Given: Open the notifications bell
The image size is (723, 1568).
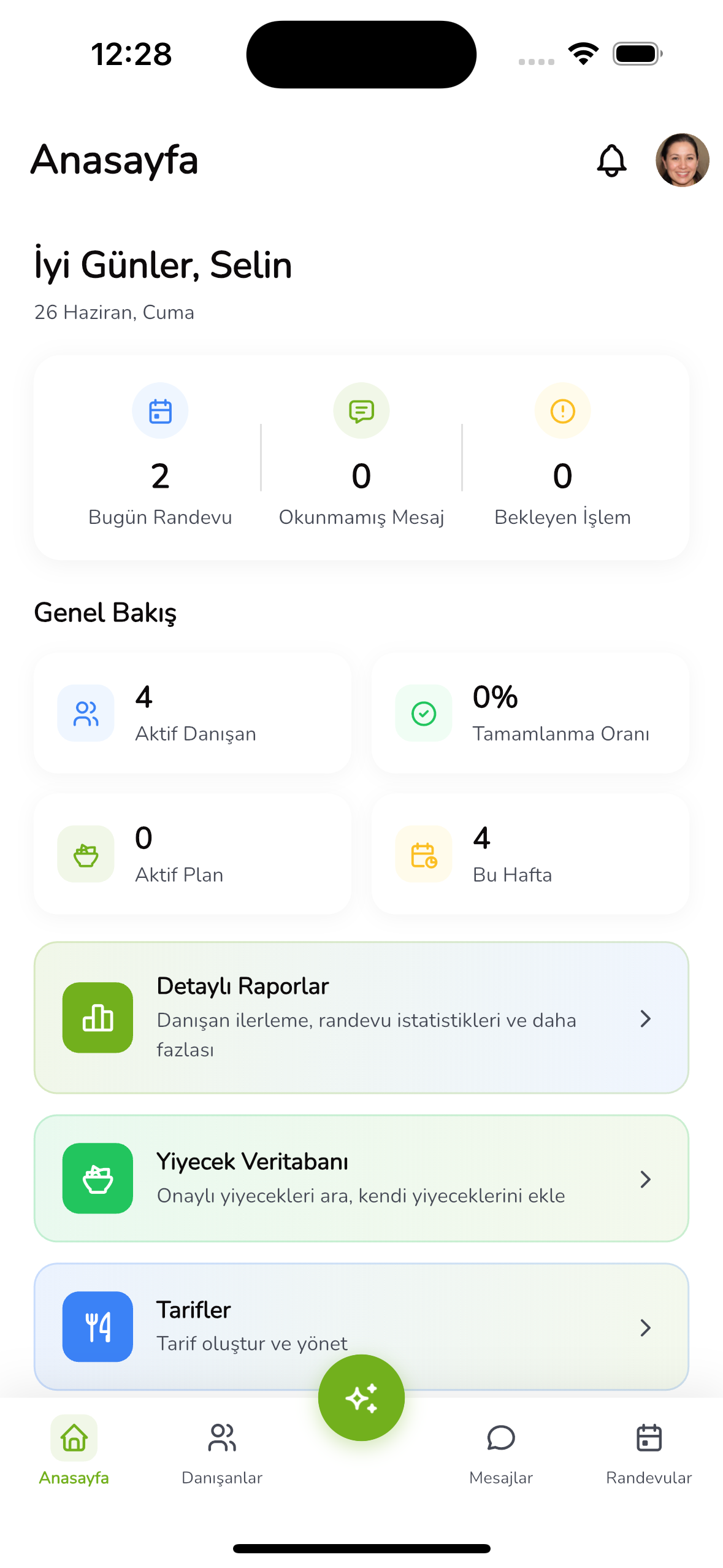Looking at the screenshot, I should point(611,161).
